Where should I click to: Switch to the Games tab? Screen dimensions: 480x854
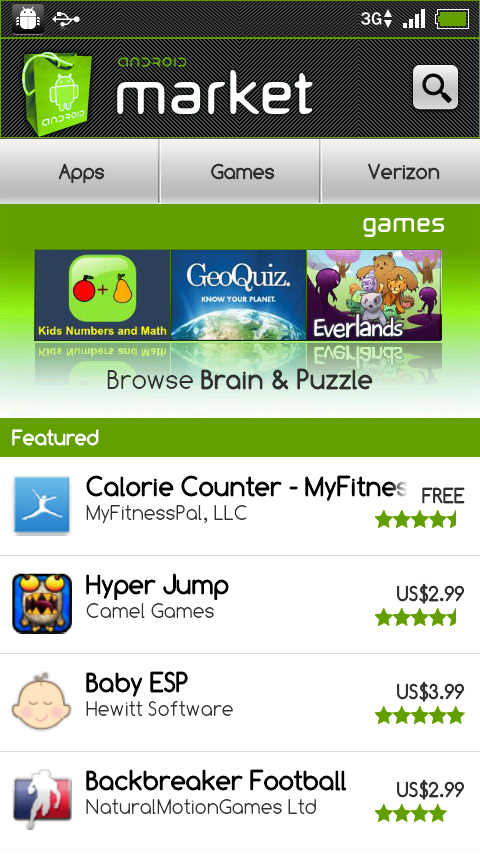pos(240,172)
